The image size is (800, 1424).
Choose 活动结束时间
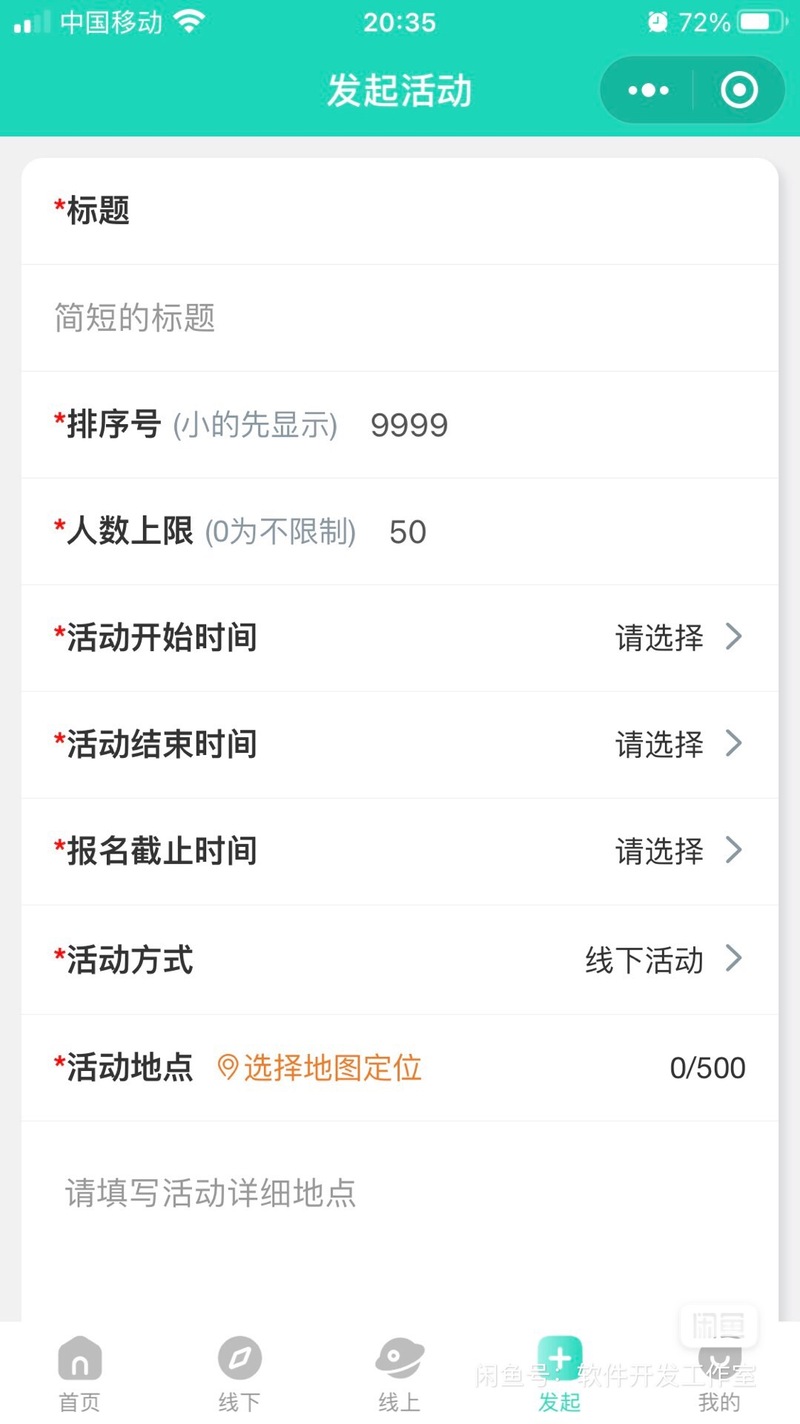coord(400,745)
